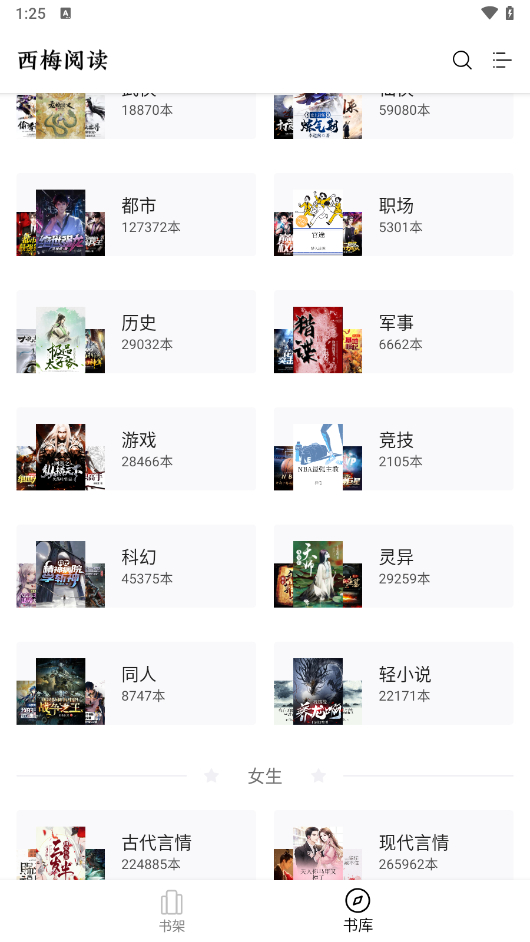Switch to the 书架 tab
530x942 pixels.
coord(172,911)
